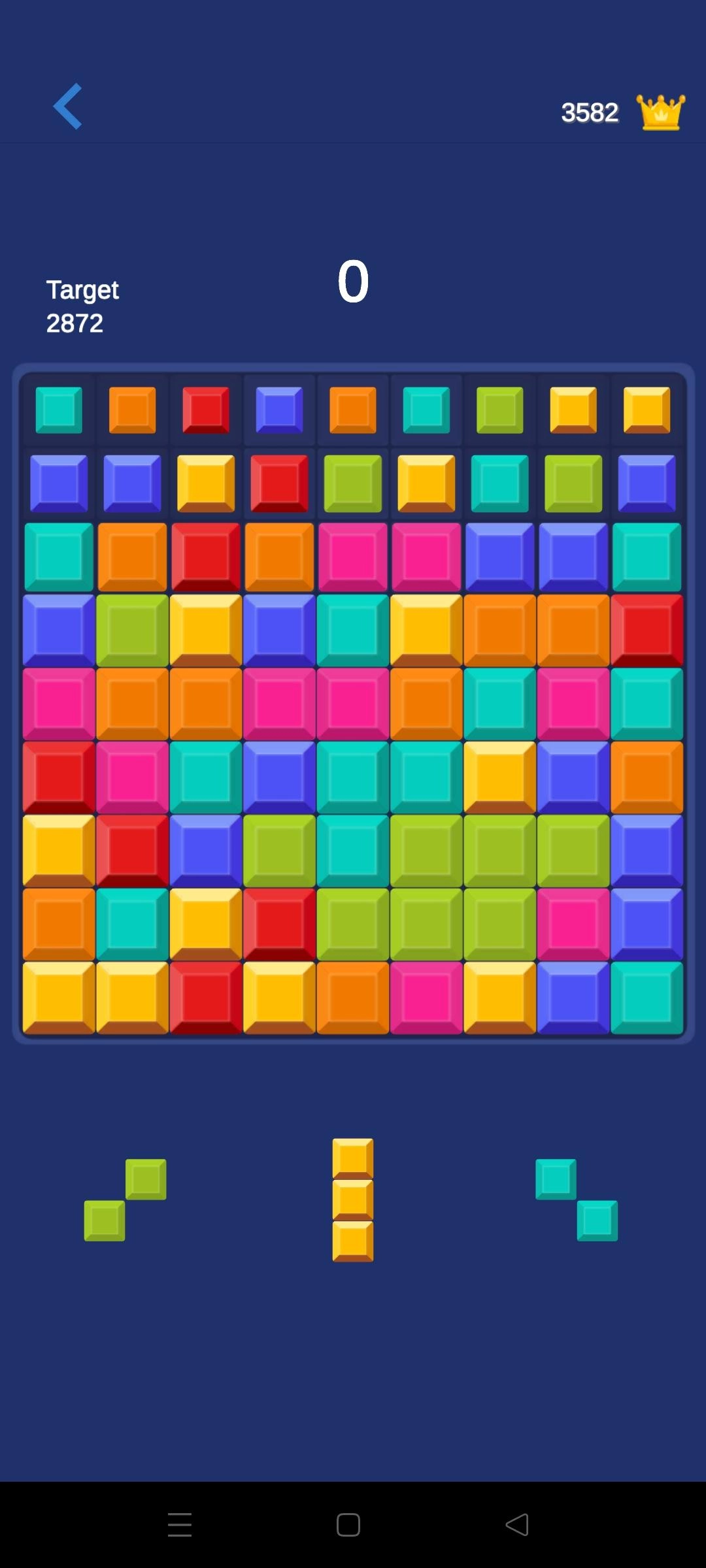
Task: Tap the system back triangle button
Action: [x=516, y=1525]
